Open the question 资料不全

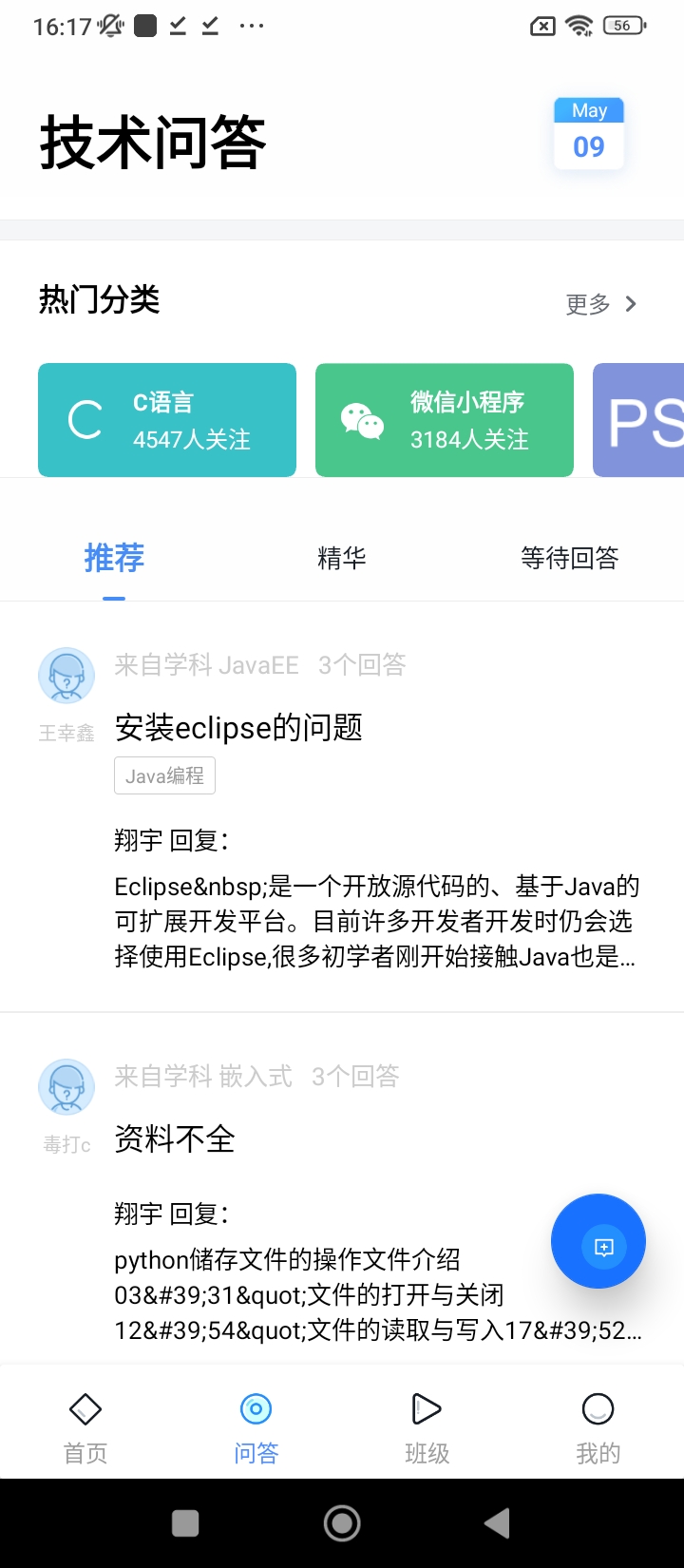(x=175, y=1138)
